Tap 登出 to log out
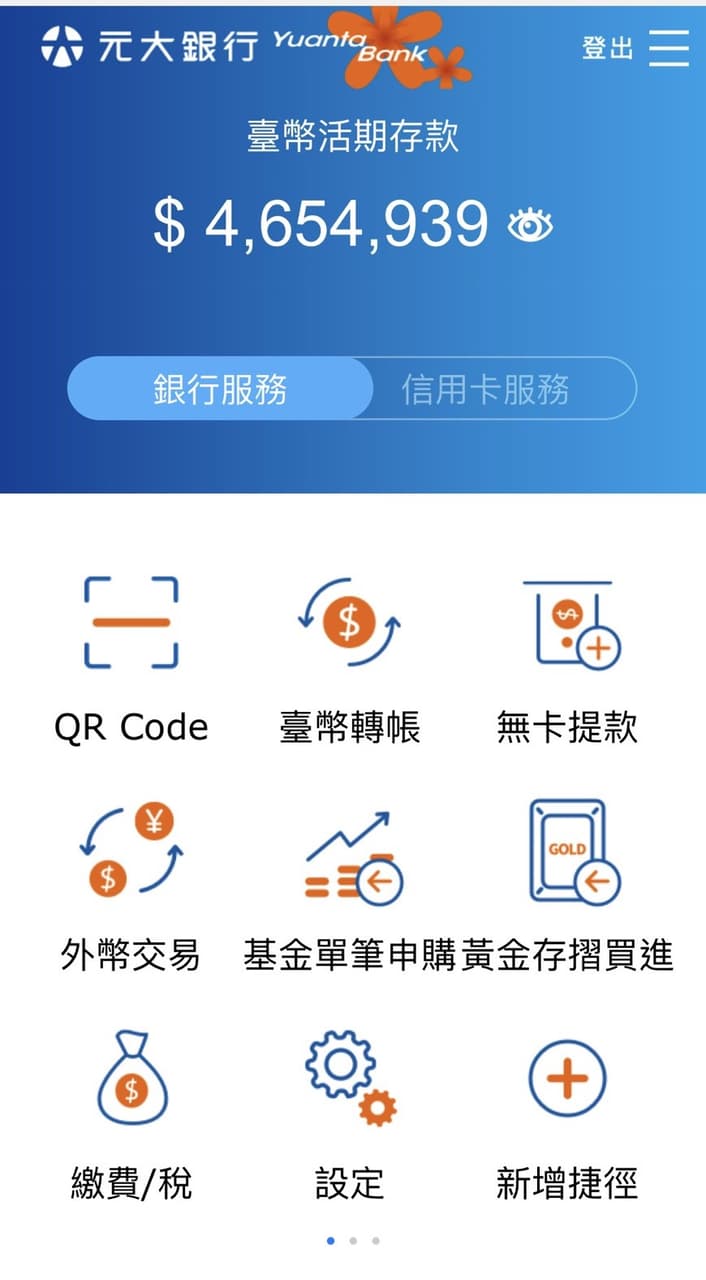This screenshot has height=1280, width=706. click(608, 47)
